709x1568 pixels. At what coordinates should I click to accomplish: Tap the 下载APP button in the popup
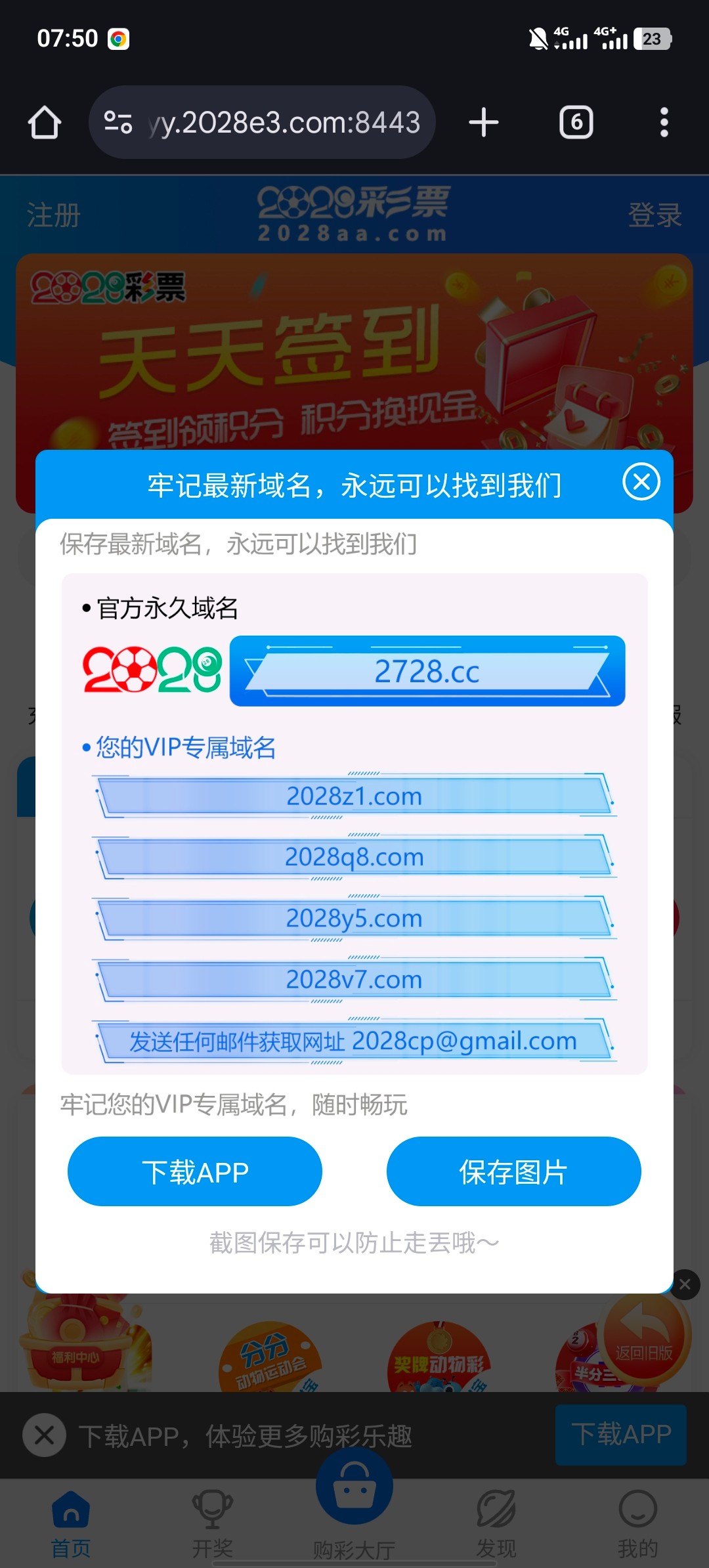point(195,1172)
